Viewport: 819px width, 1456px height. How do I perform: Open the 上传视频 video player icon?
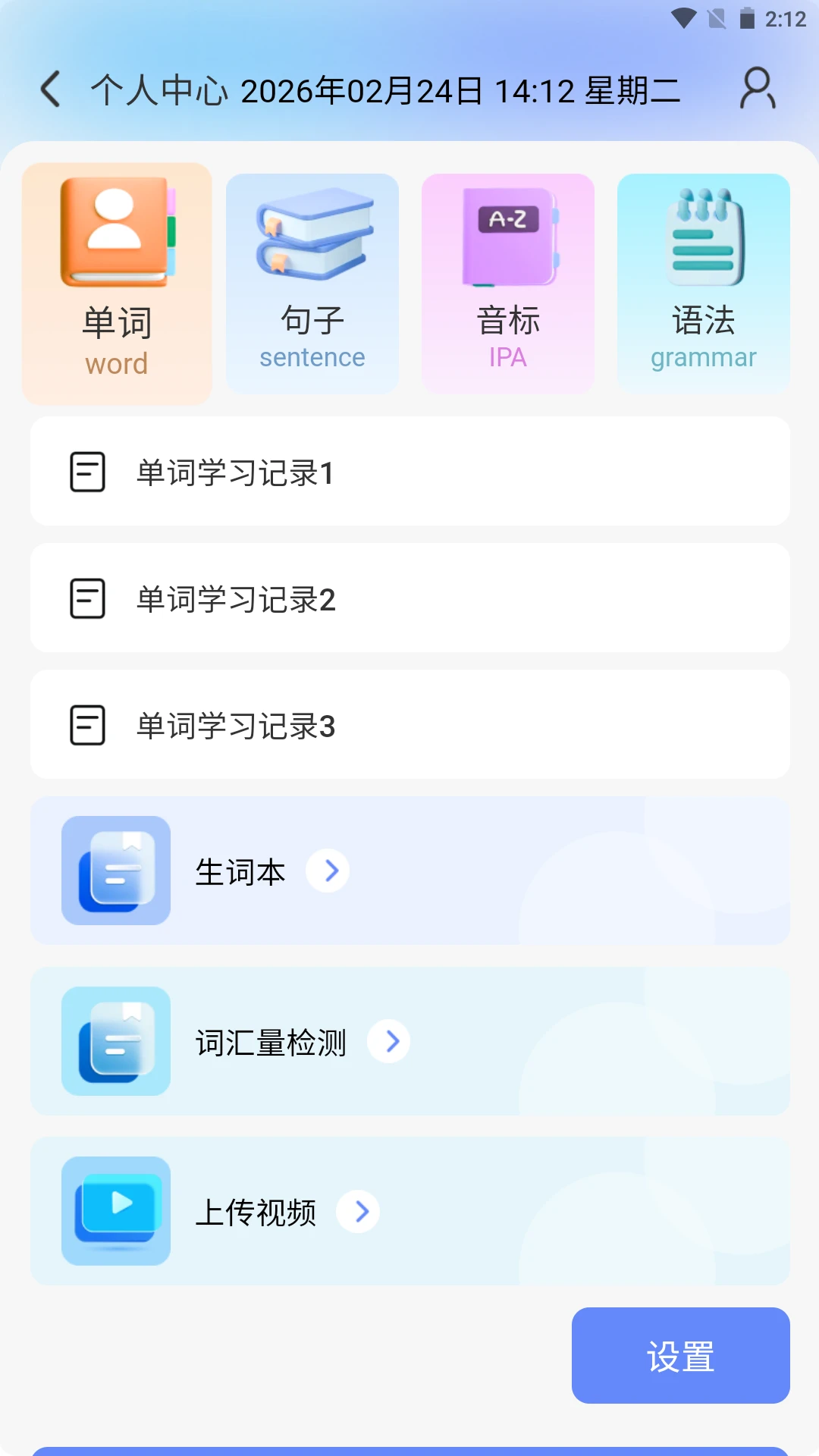point(115,1211)
